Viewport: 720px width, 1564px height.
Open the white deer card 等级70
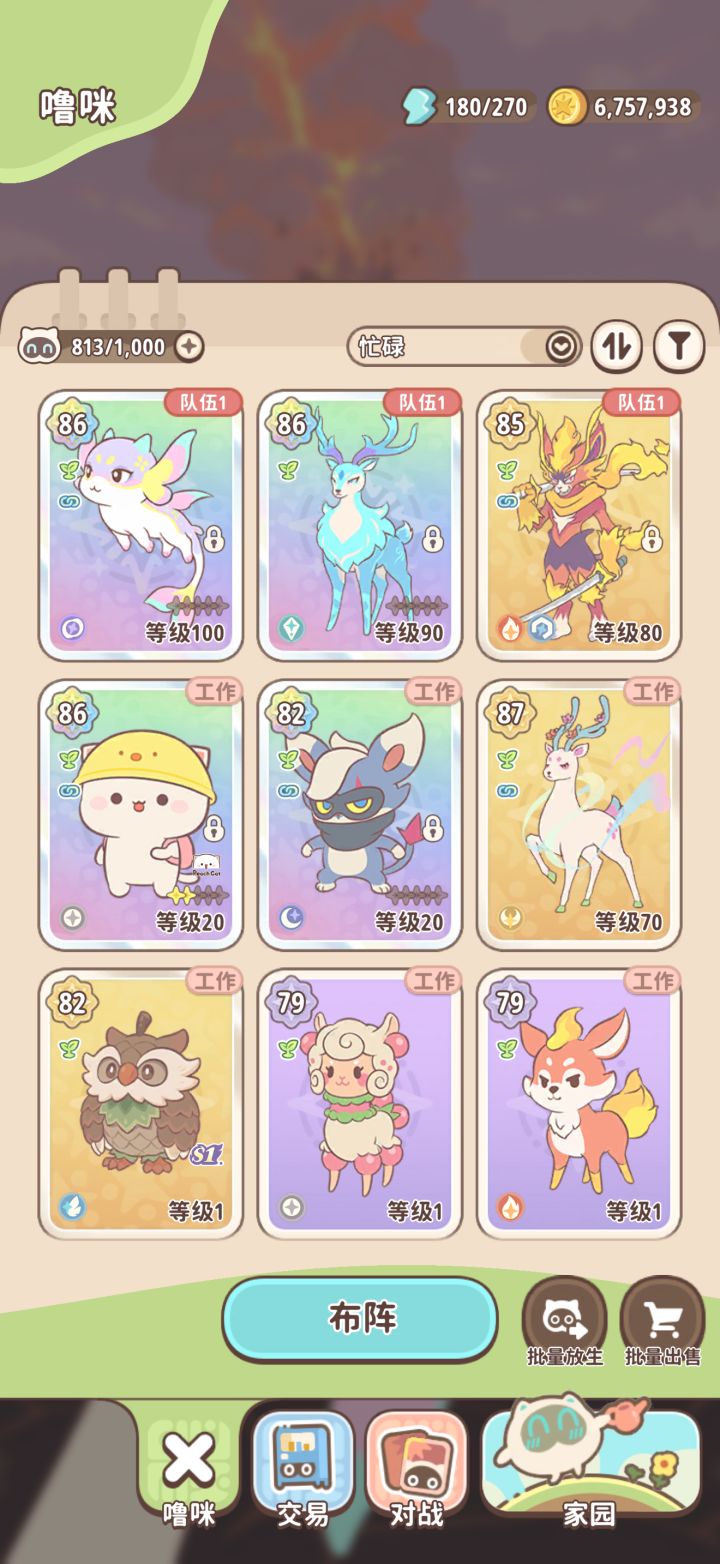click(579, 815)
